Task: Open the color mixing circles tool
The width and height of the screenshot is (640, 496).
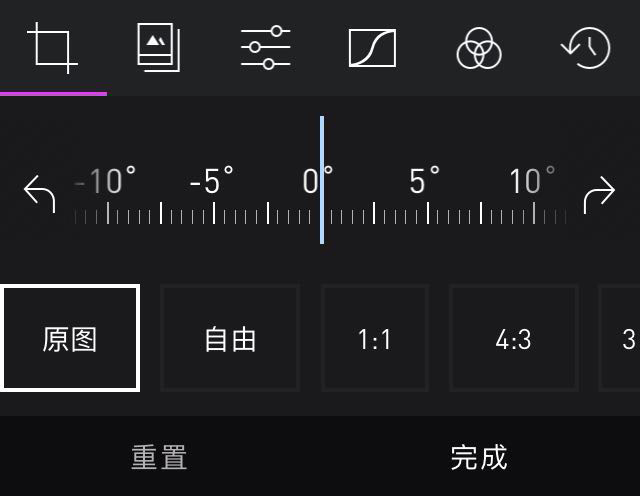Action: click(x=479, y=48)
